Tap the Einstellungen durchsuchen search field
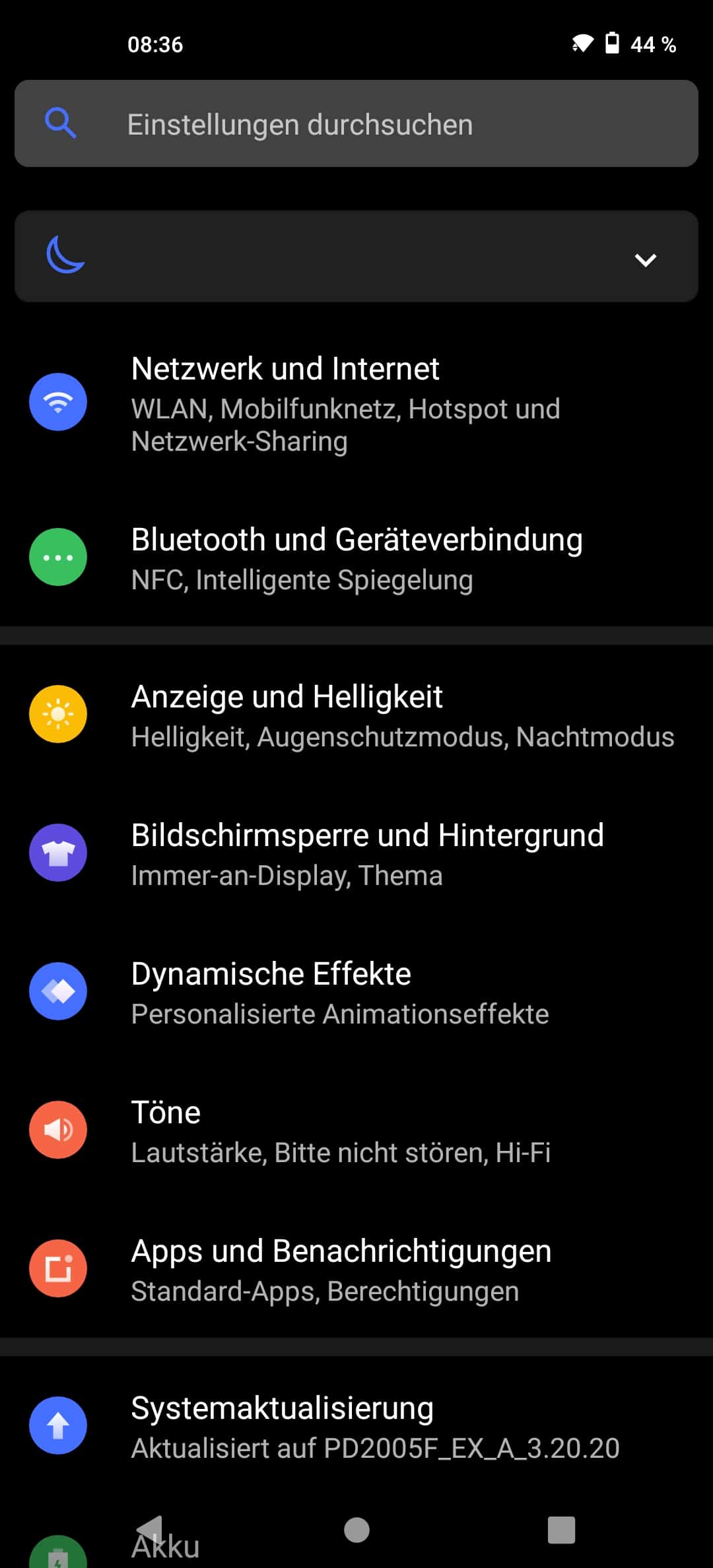Image resolution: width=713 pixels, height=1568 pixels. [356, 124]
